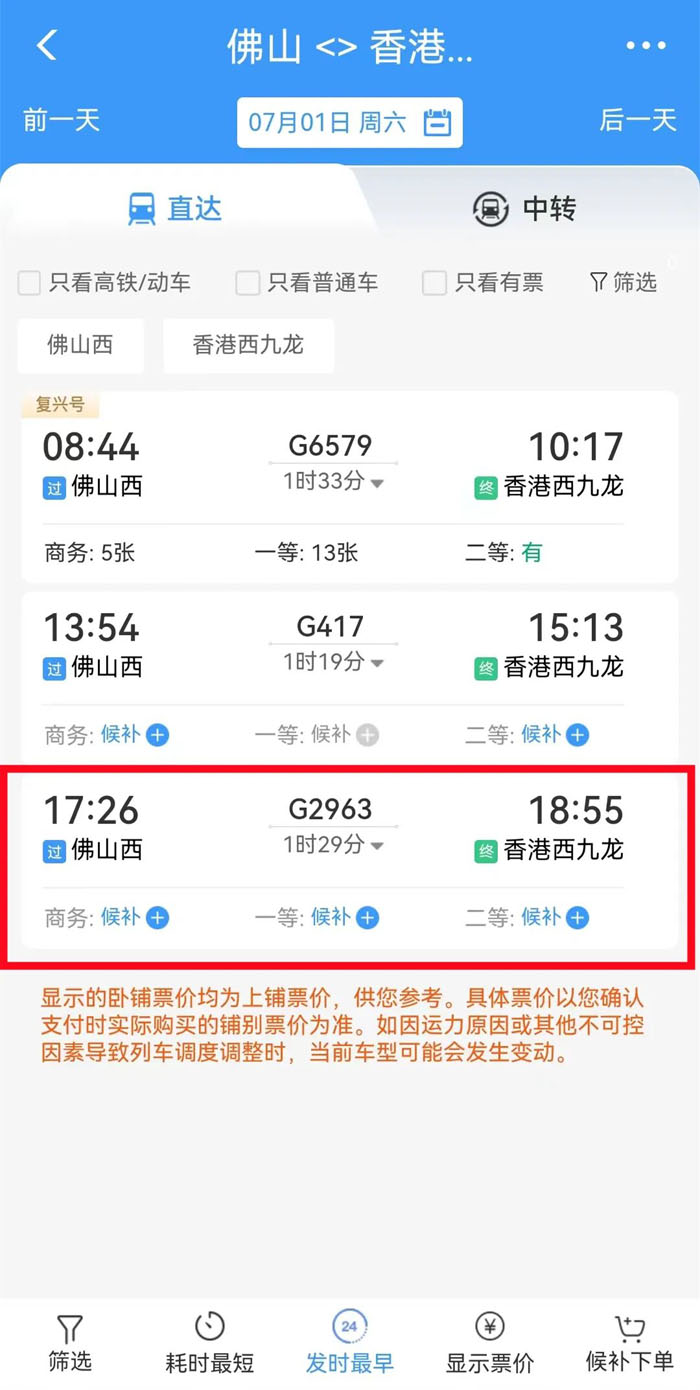Open the date picker showing 07月01日 周六
The width and height of the screenshot is (700, 1390).
coord(349,123)
